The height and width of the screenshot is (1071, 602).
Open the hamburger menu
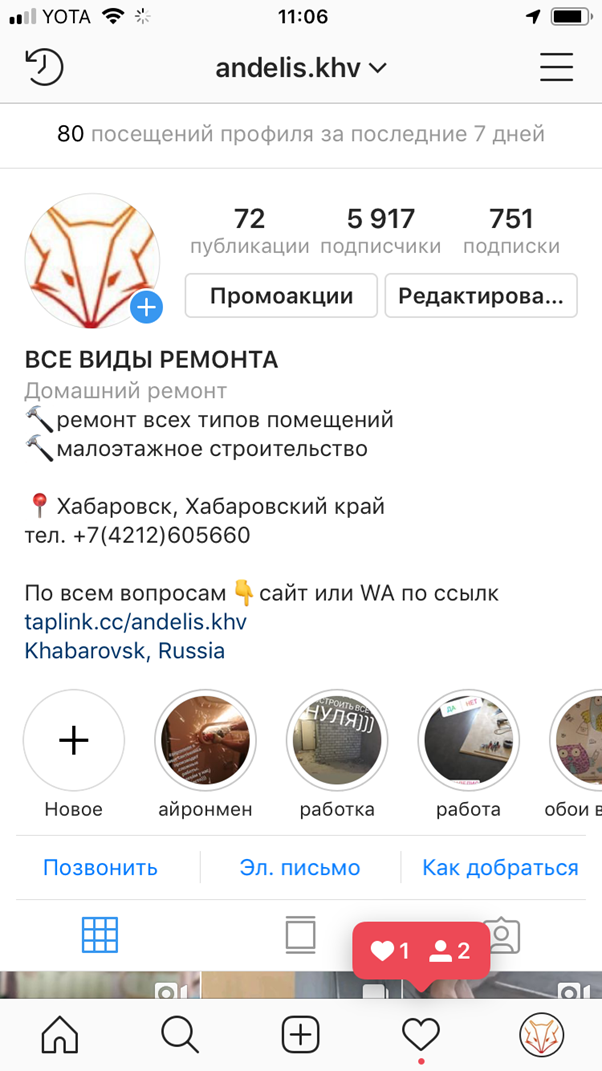coord(556,67)
